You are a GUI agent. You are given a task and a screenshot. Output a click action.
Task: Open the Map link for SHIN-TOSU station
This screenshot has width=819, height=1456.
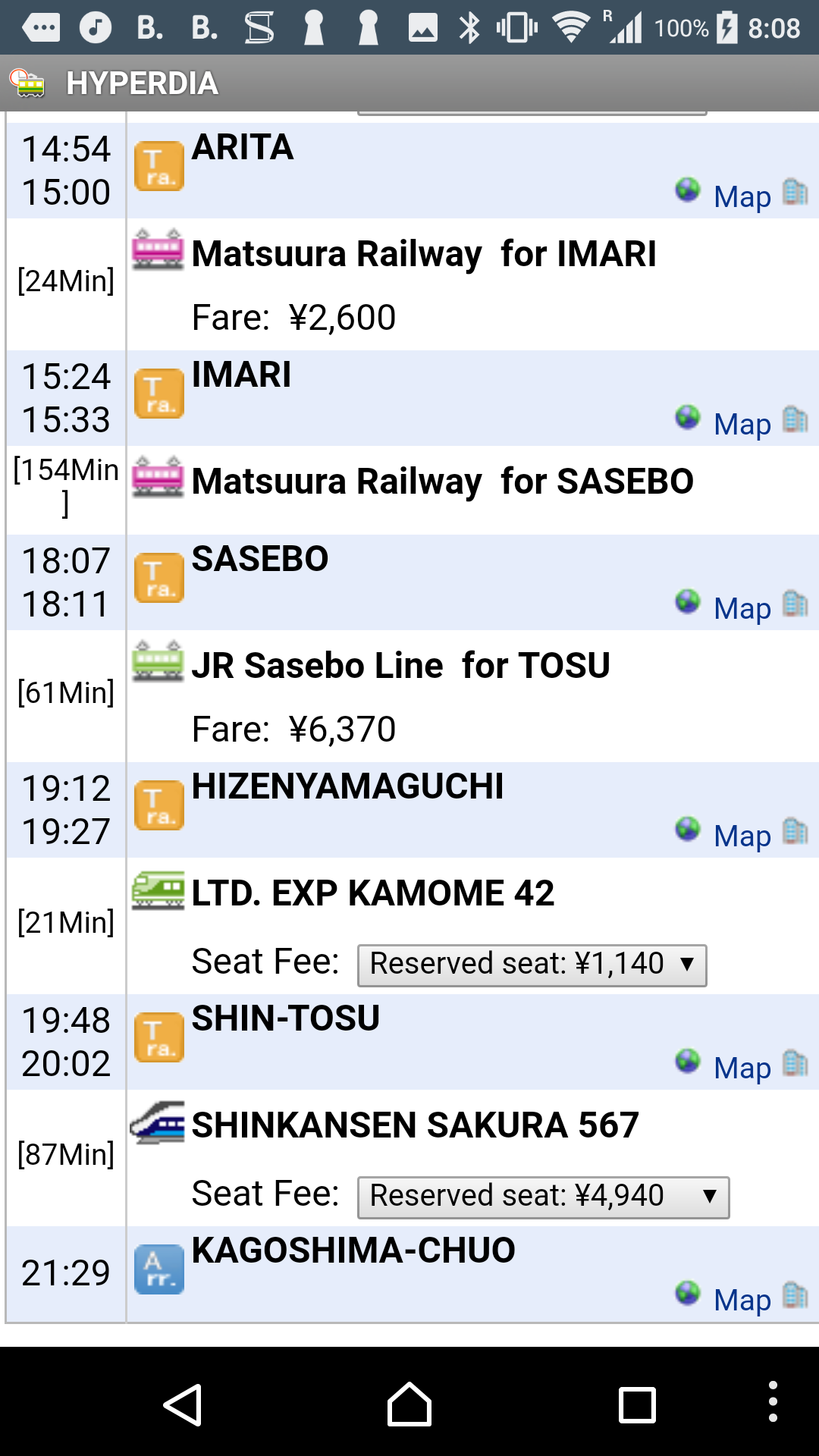[742, 1068]
